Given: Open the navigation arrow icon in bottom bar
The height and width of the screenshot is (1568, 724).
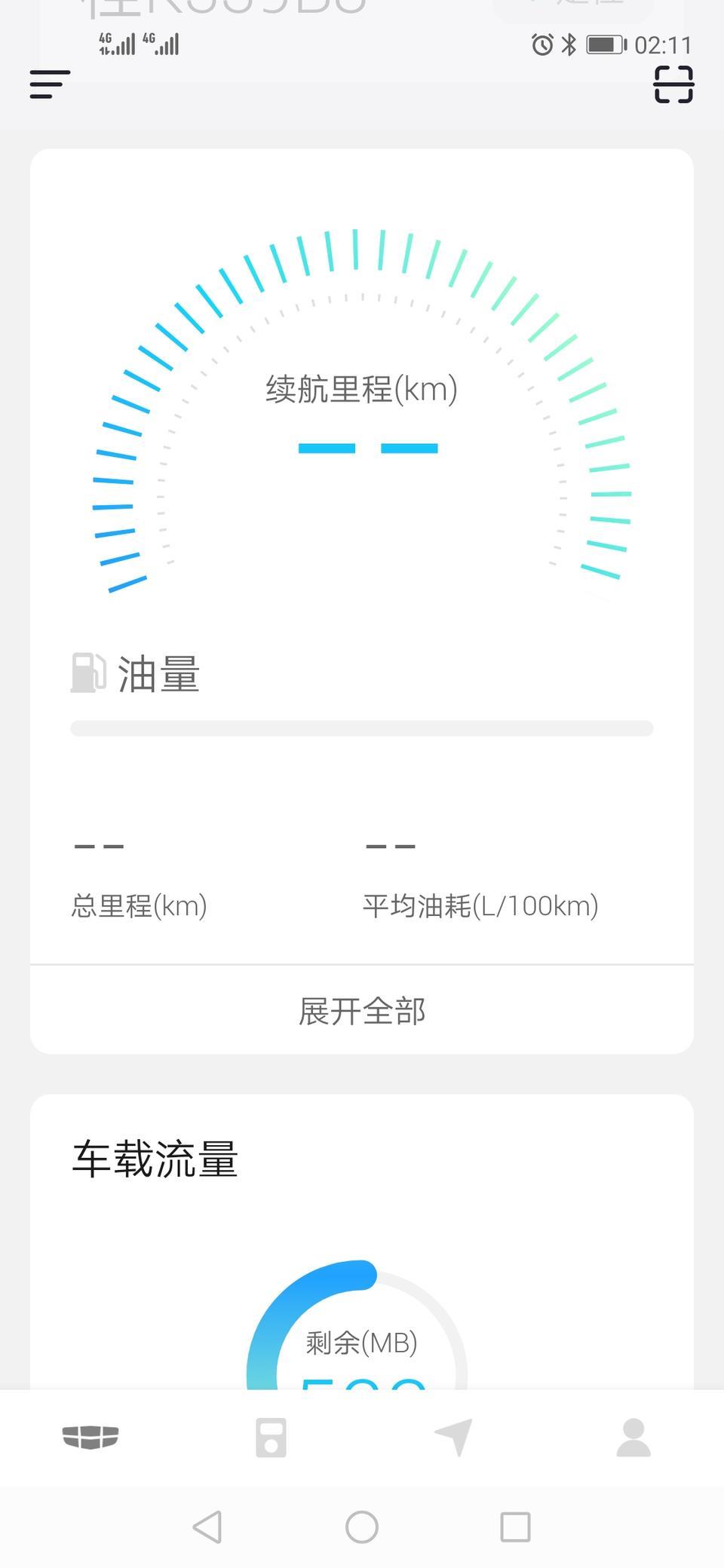Looking at the screenshot, I should coord(452,1437).
